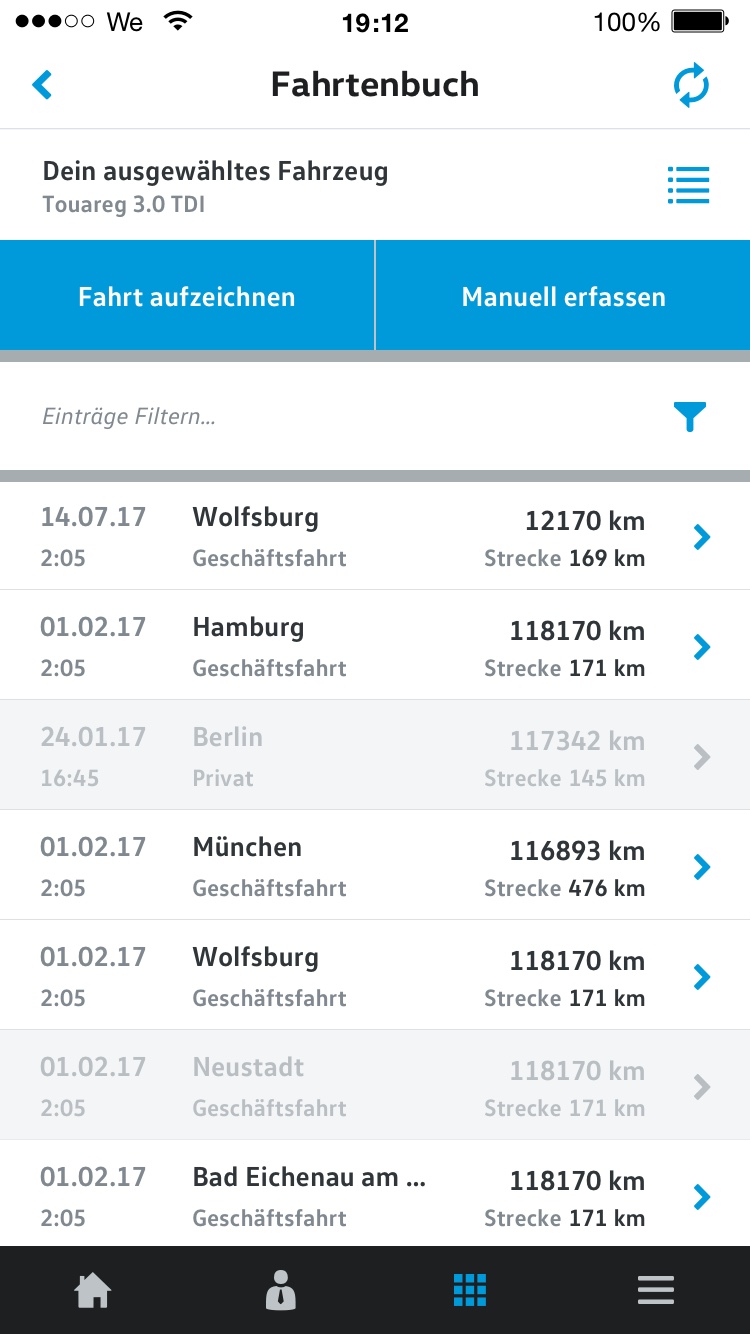Open the vehicle selection list icon
This screenshot has width=750, height=1334.
689,185
